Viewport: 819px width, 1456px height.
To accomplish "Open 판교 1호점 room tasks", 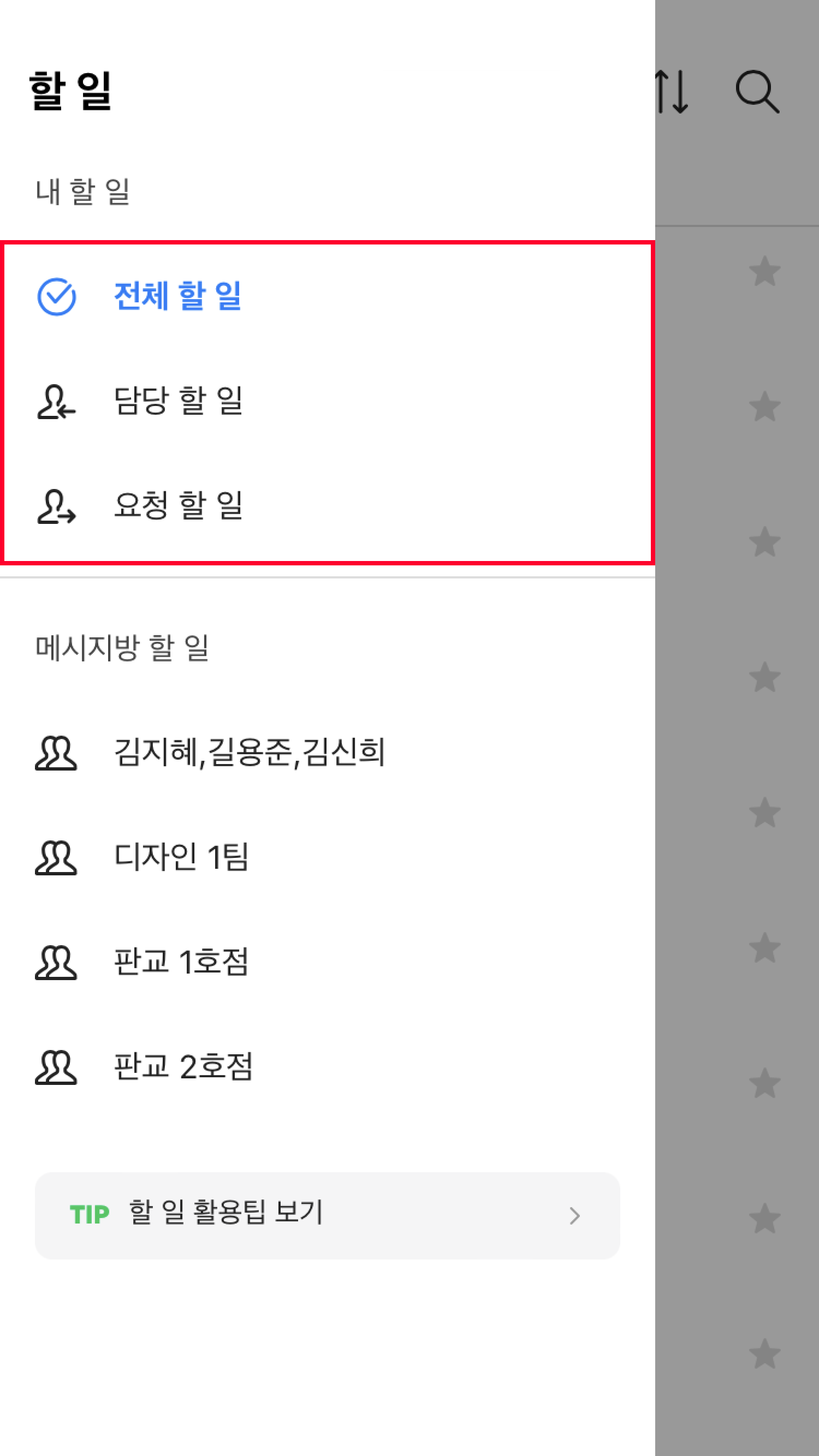I will (181, 962).
